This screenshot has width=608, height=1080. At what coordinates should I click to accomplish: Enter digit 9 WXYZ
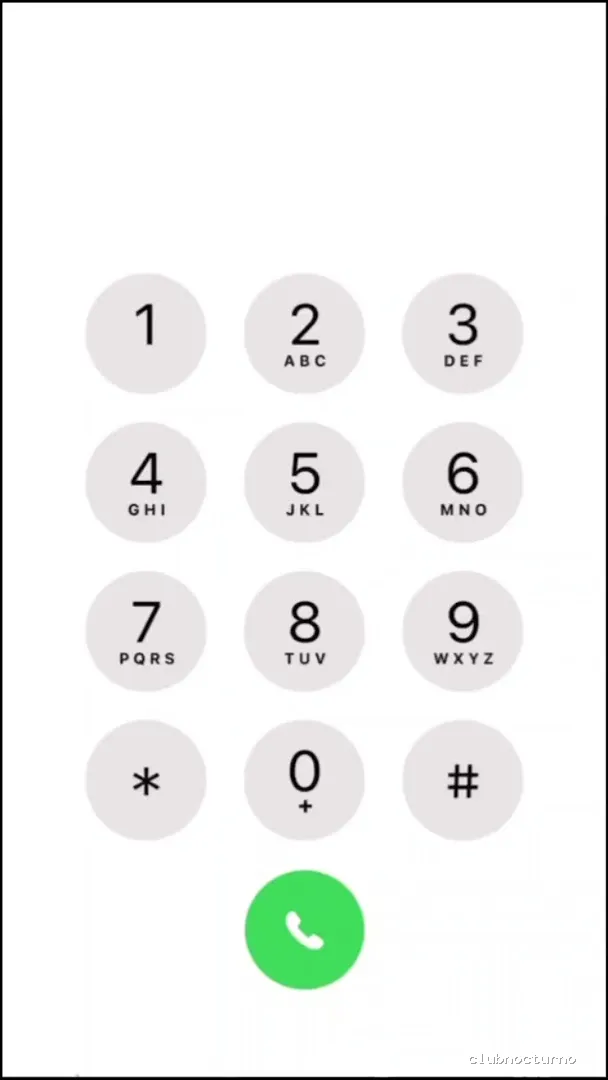tap(462, 631)
